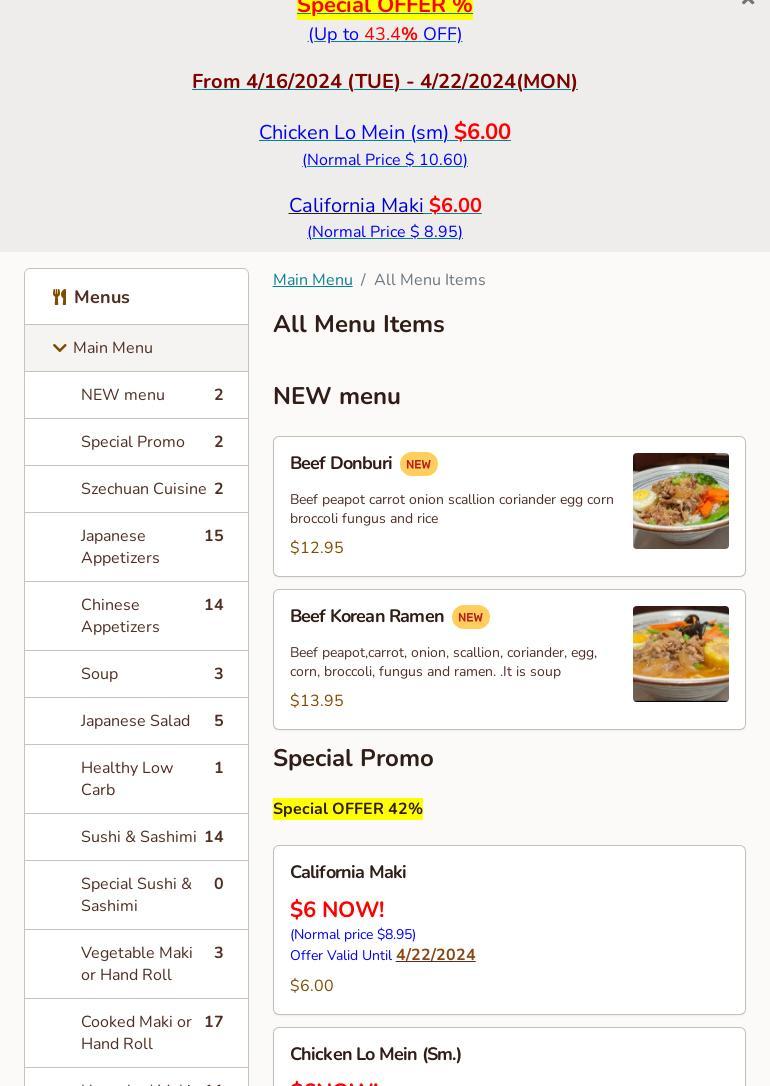
Task: Open the Cooked Maki or Hand Roll category
Action: coord(136,1033)
